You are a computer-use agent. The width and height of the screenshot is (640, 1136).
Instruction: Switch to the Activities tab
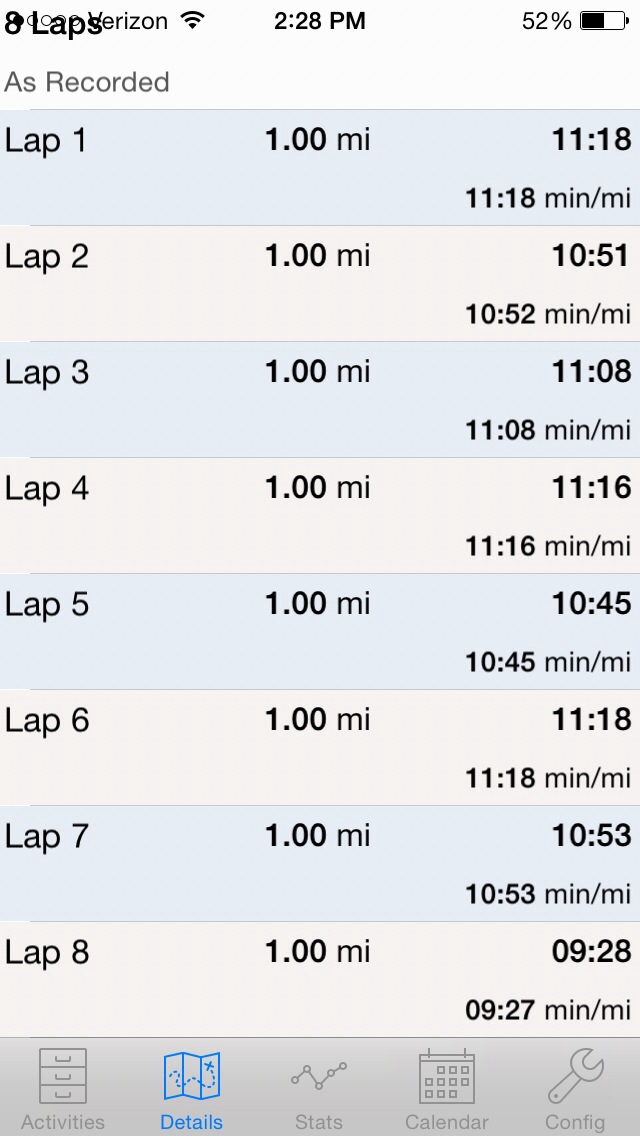tap(63, 1088)
